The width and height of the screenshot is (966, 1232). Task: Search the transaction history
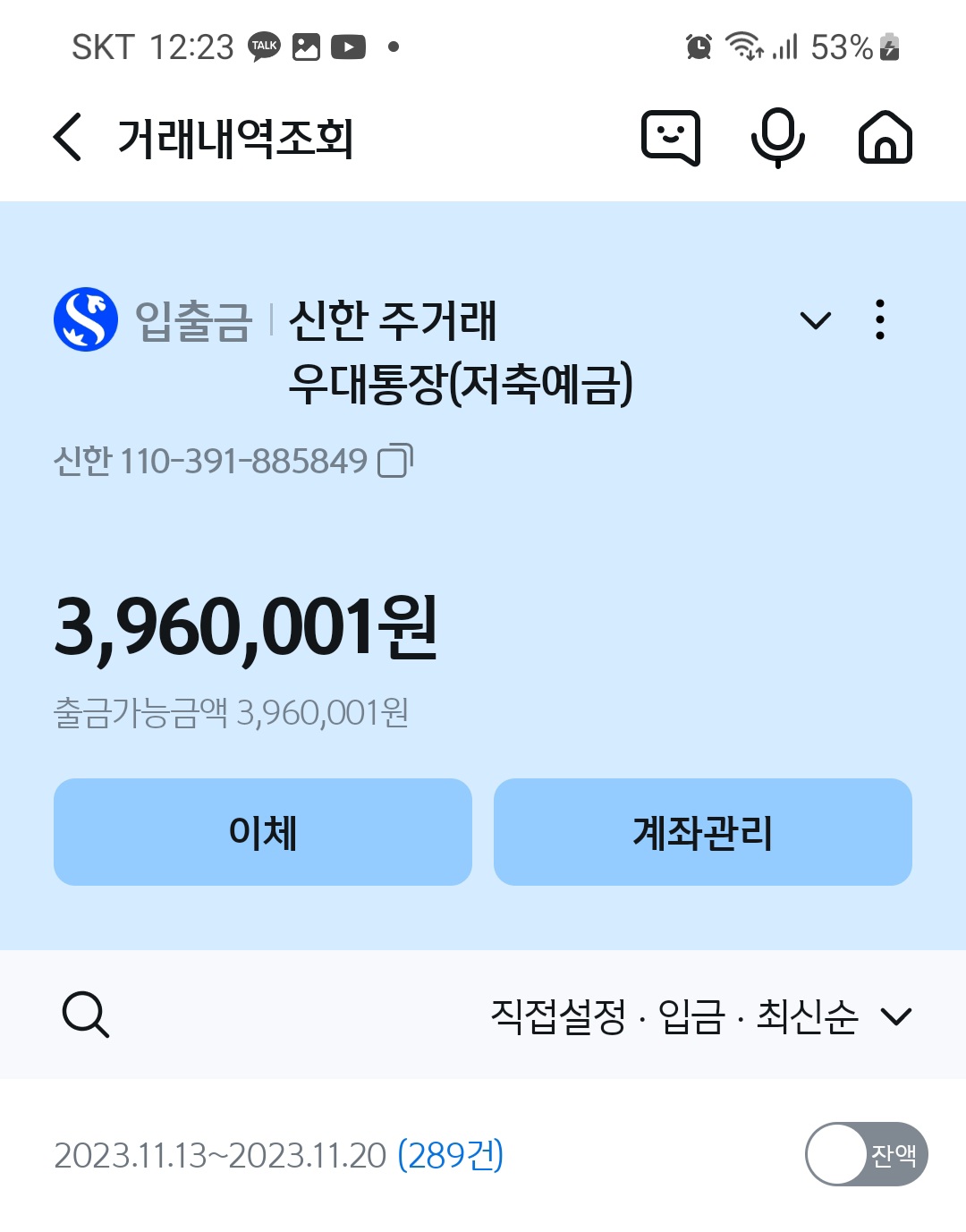[x=86, y=1015]
